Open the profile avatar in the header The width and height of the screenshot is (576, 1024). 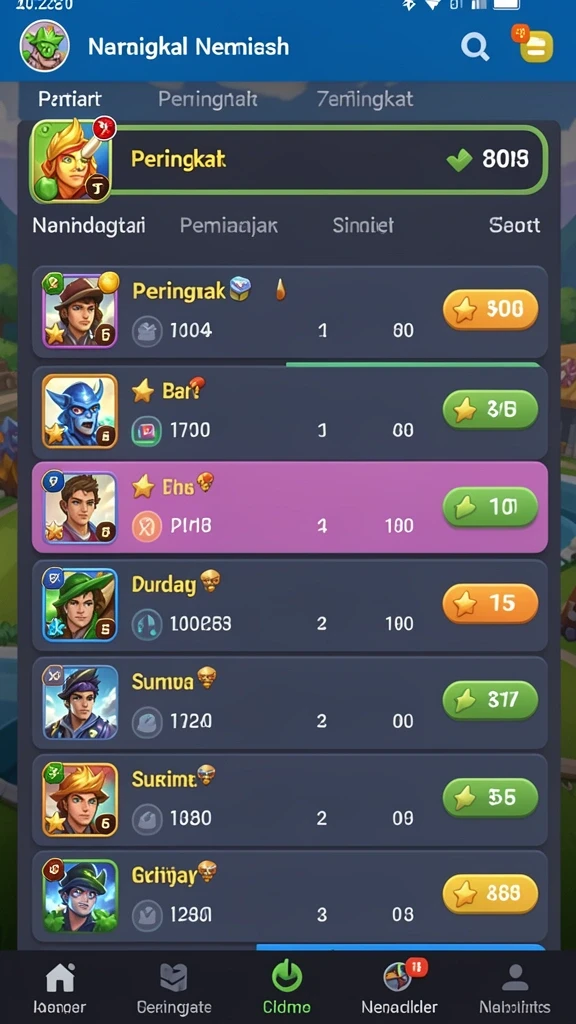click(44, 46)
